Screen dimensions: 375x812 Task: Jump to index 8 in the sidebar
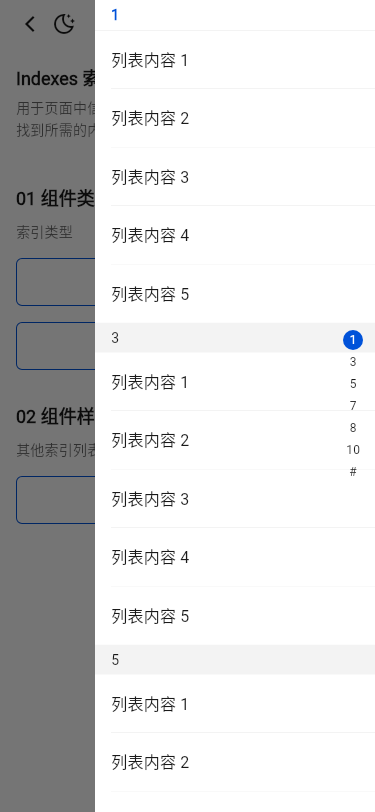353,428
